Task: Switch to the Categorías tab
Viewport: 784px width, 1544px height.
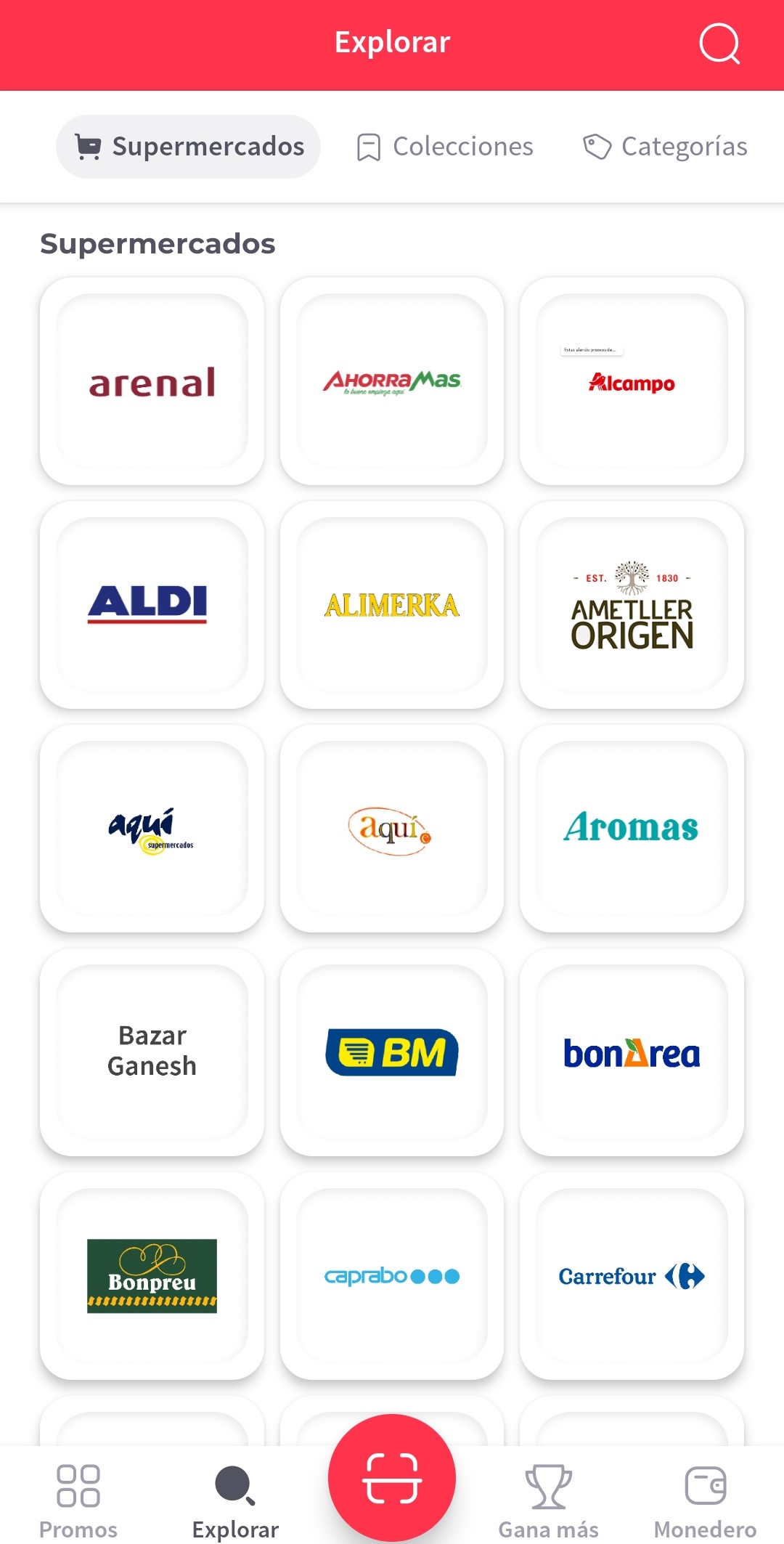Action: [x=666, y=147]
